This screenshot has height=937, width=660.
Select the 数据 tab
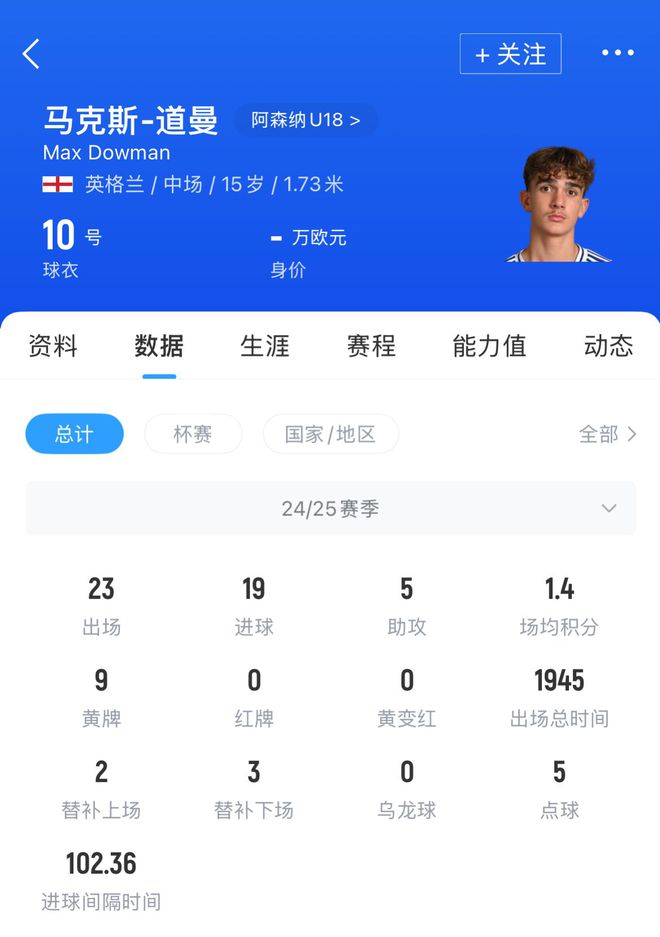click(159, 346)
